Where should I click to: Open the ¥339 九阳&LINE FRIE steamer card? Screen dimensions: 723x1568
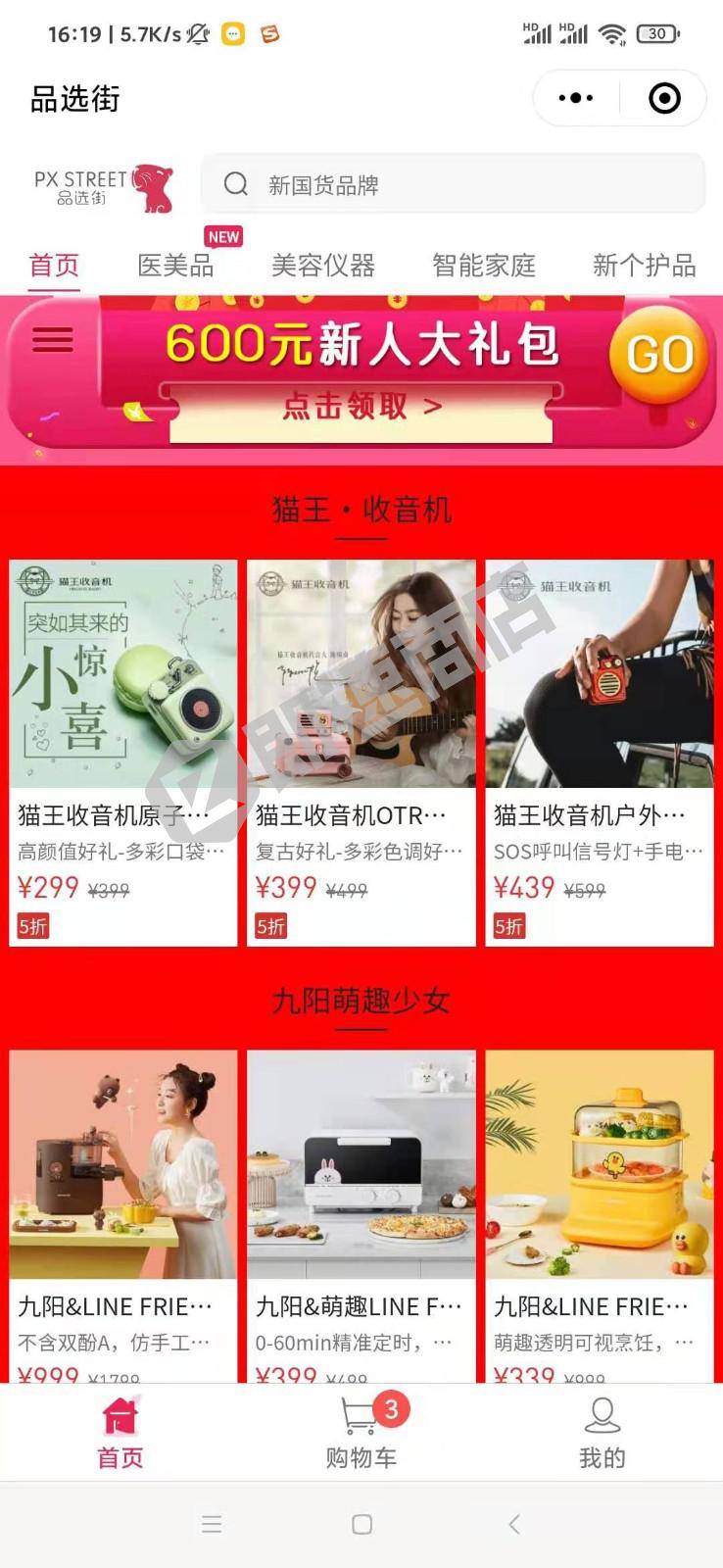599,1215
